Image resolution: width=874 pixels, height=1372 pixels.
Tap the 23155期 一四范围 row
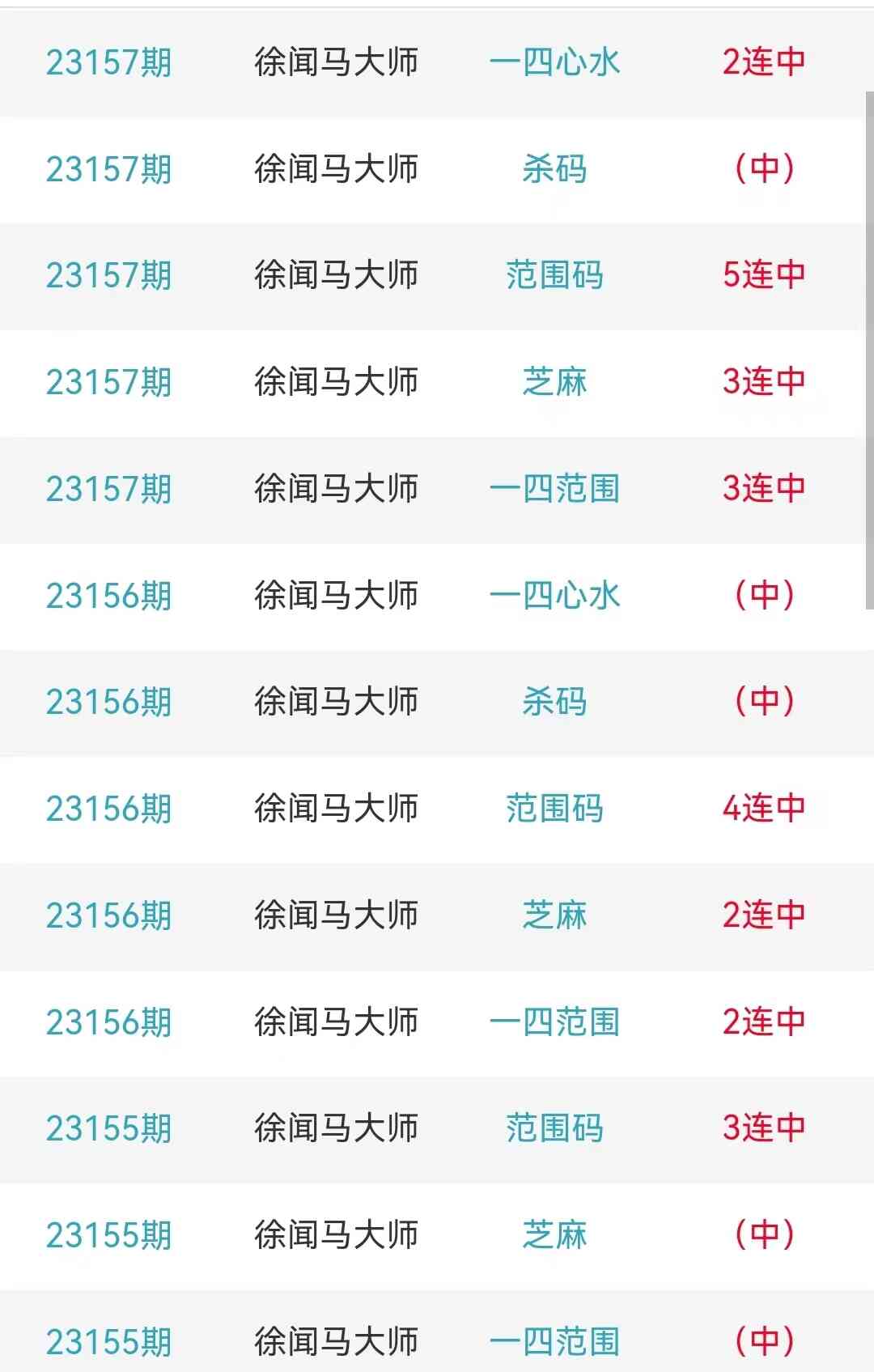(x=554, y=1341)
